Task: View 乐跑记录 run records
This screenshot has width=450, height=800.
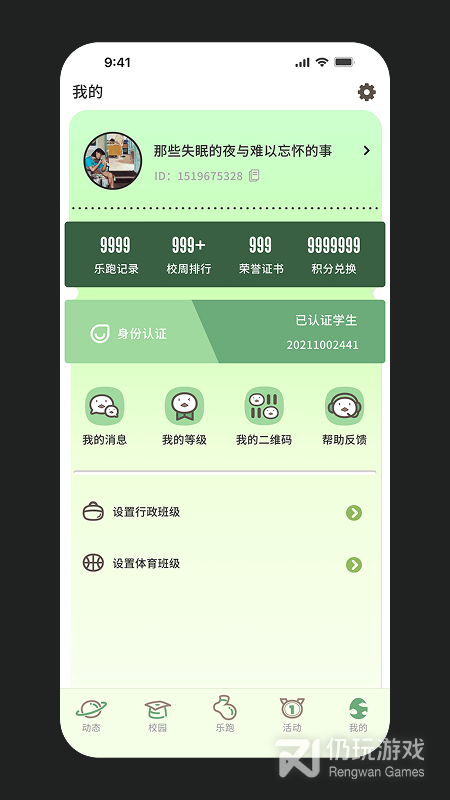Action: point(116,256)
